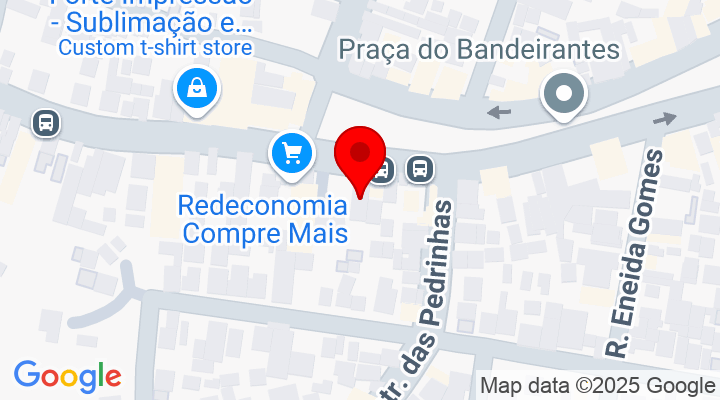Open the Praça do Bandeirantes place marker
This screenshot has width=720, height=400.
click(563, 95)
